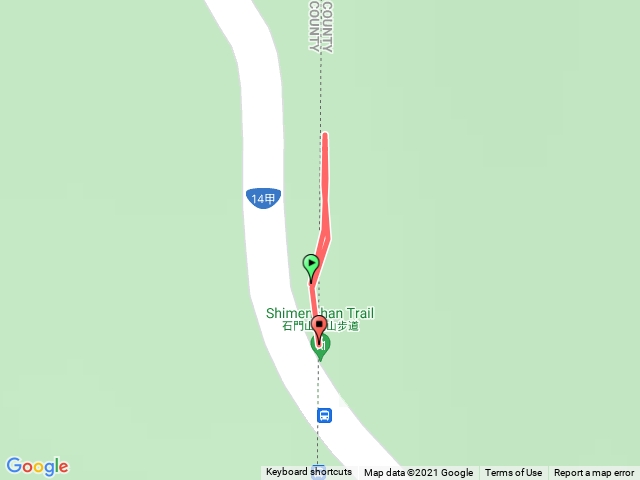Open Keyboard shortcuts
The image size is (640, 480).
(308, 473)
